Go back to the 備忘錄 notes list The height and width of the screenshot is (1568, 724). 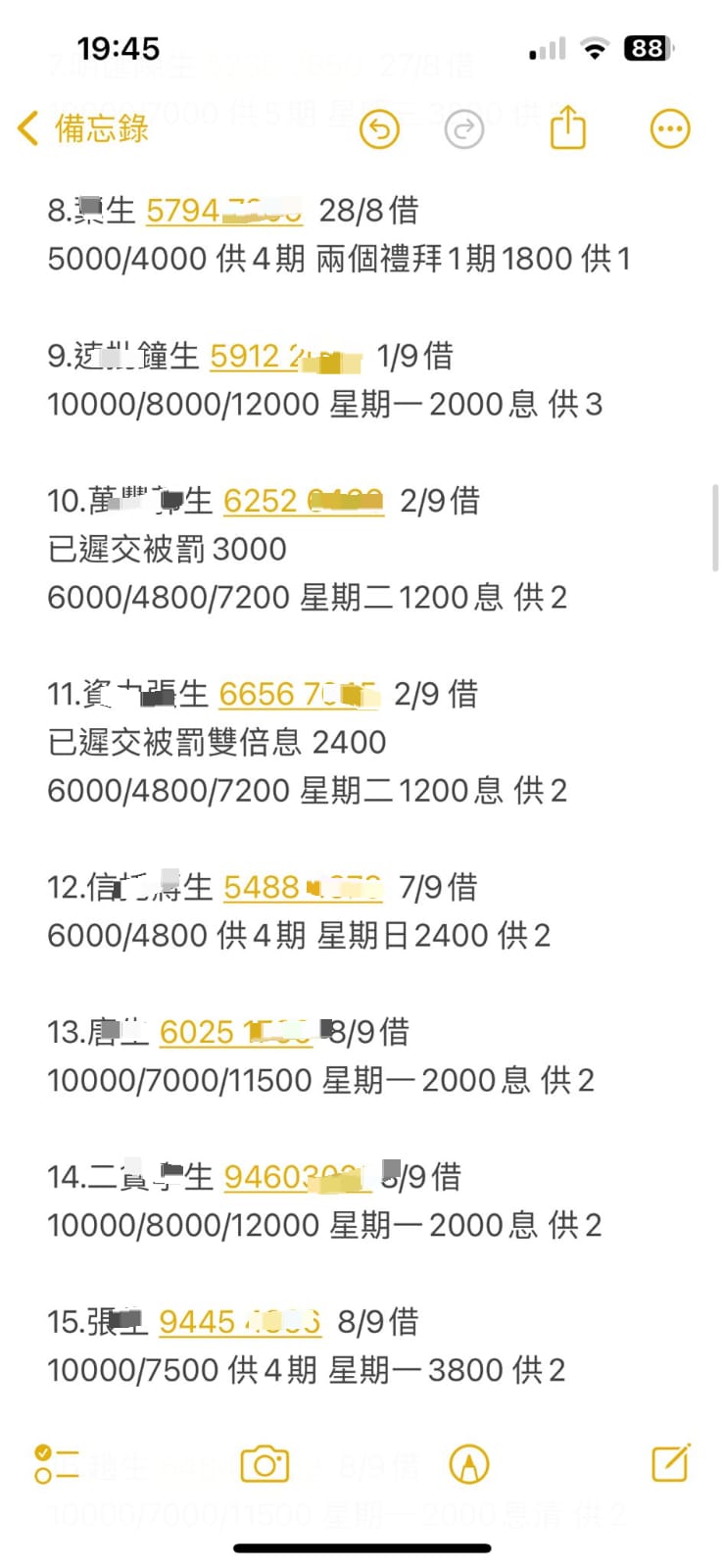83,128
